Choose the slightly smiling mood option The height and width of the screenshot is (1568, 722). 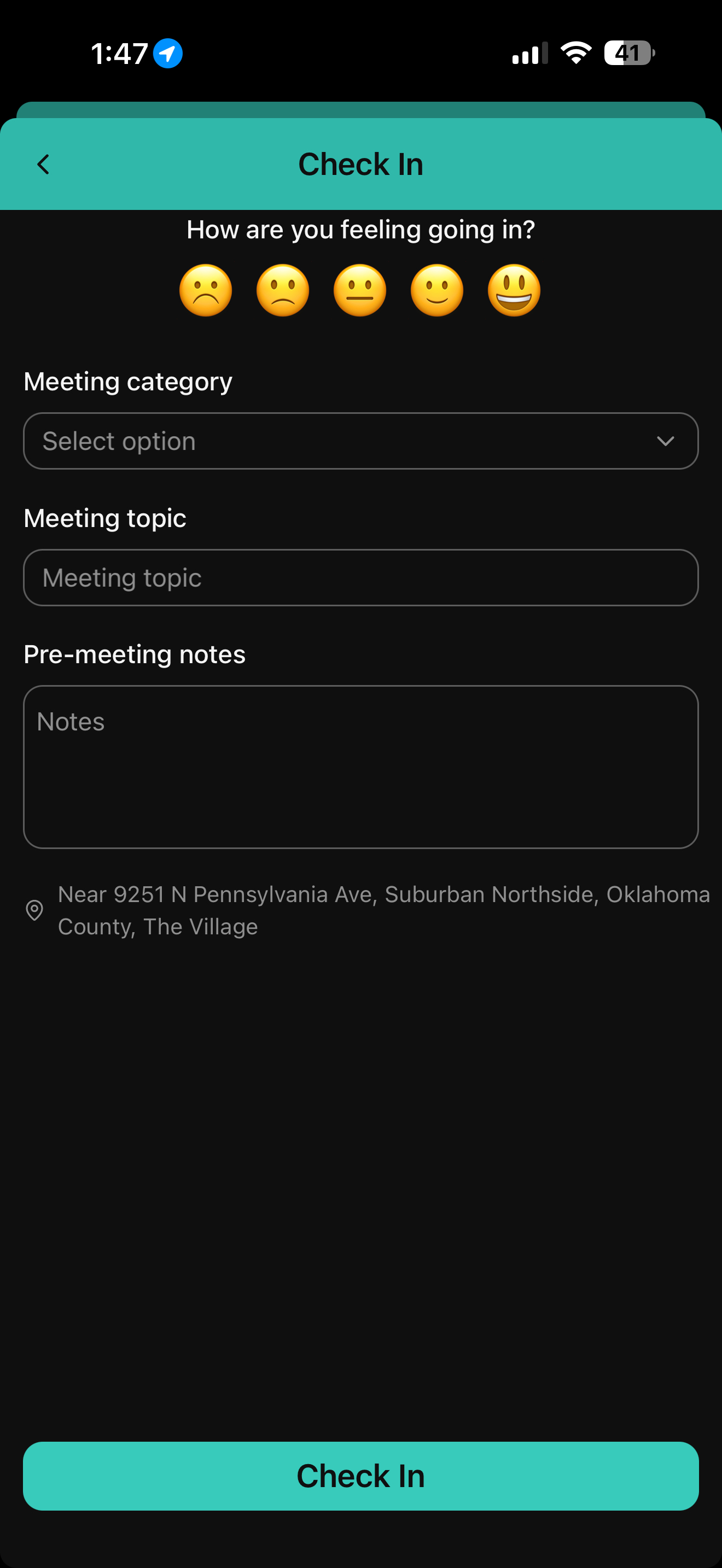[x=436, y=290]
